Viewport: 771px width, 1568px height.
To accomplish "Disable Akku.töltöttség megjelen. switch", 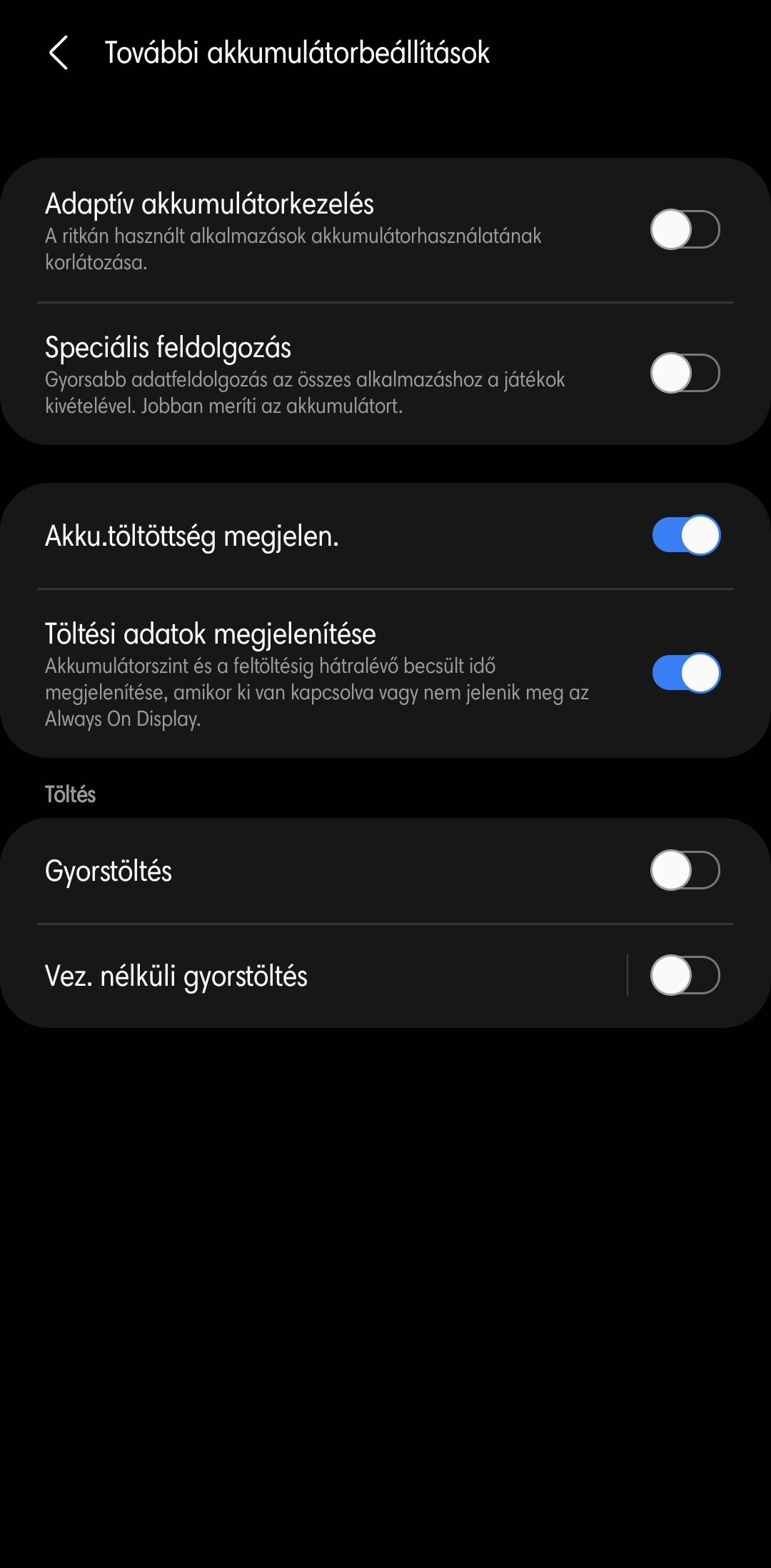I will pyautogui.click(x=685, y=535).
